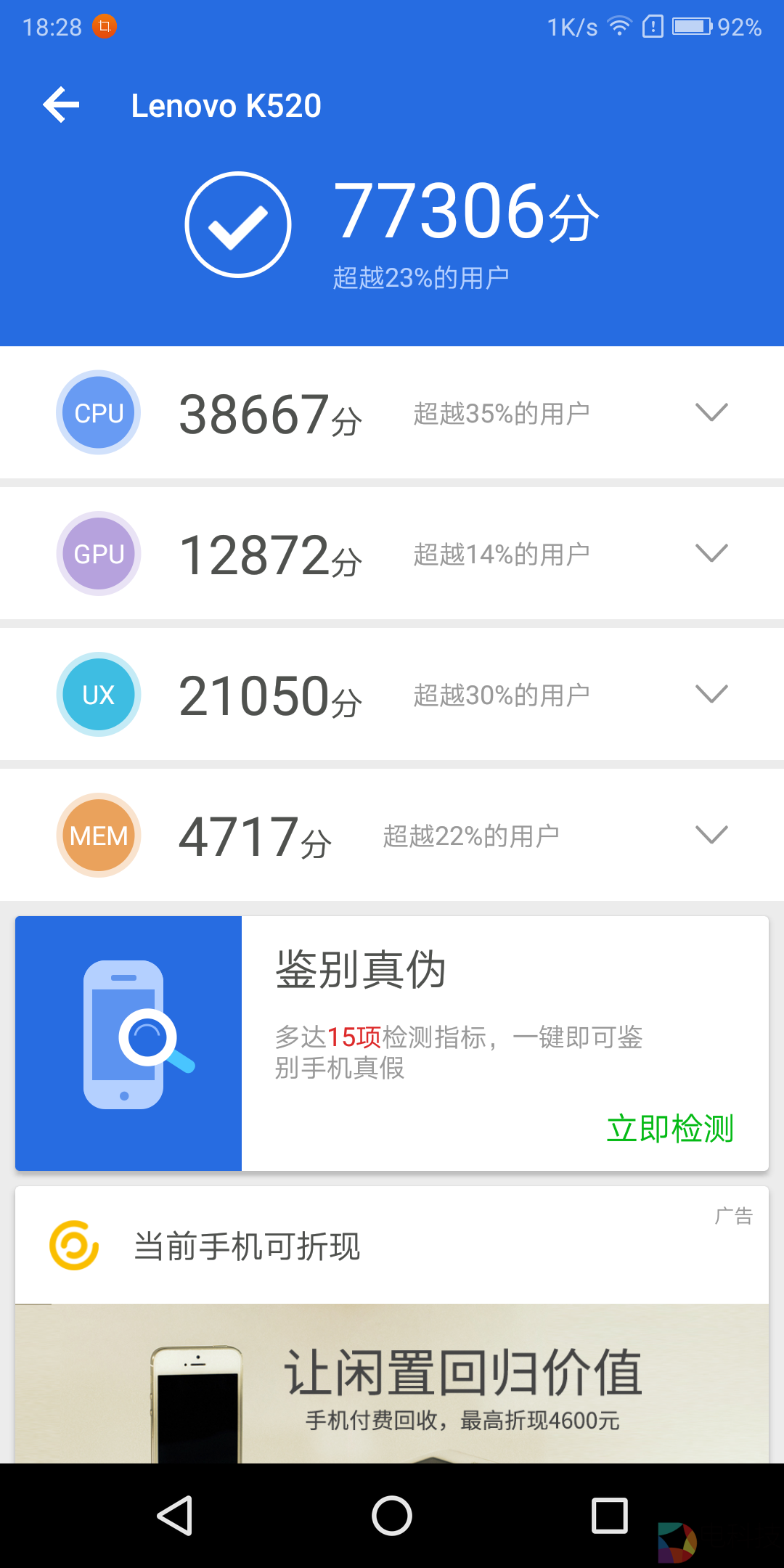
Task: Expand the CPU score details
Action: click(x=711, y=412)
